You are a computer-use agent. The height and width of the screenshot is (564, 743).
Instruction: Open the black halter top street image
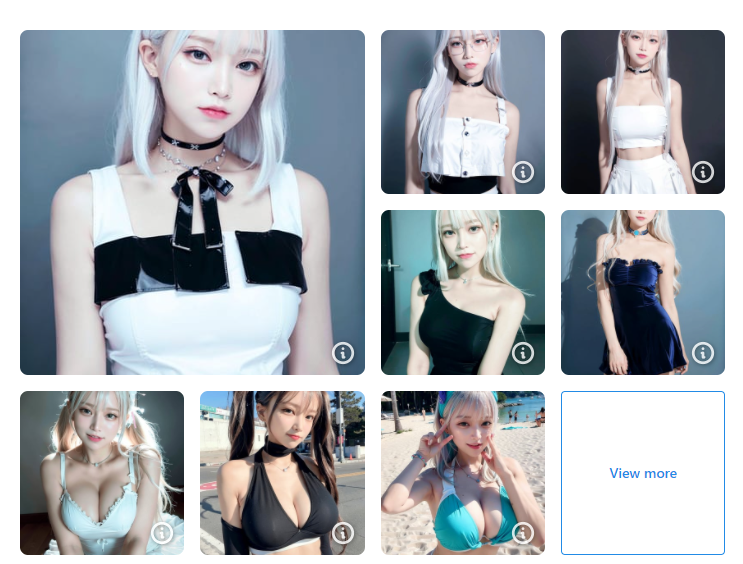pyautogui.click(x=282, y=472)
